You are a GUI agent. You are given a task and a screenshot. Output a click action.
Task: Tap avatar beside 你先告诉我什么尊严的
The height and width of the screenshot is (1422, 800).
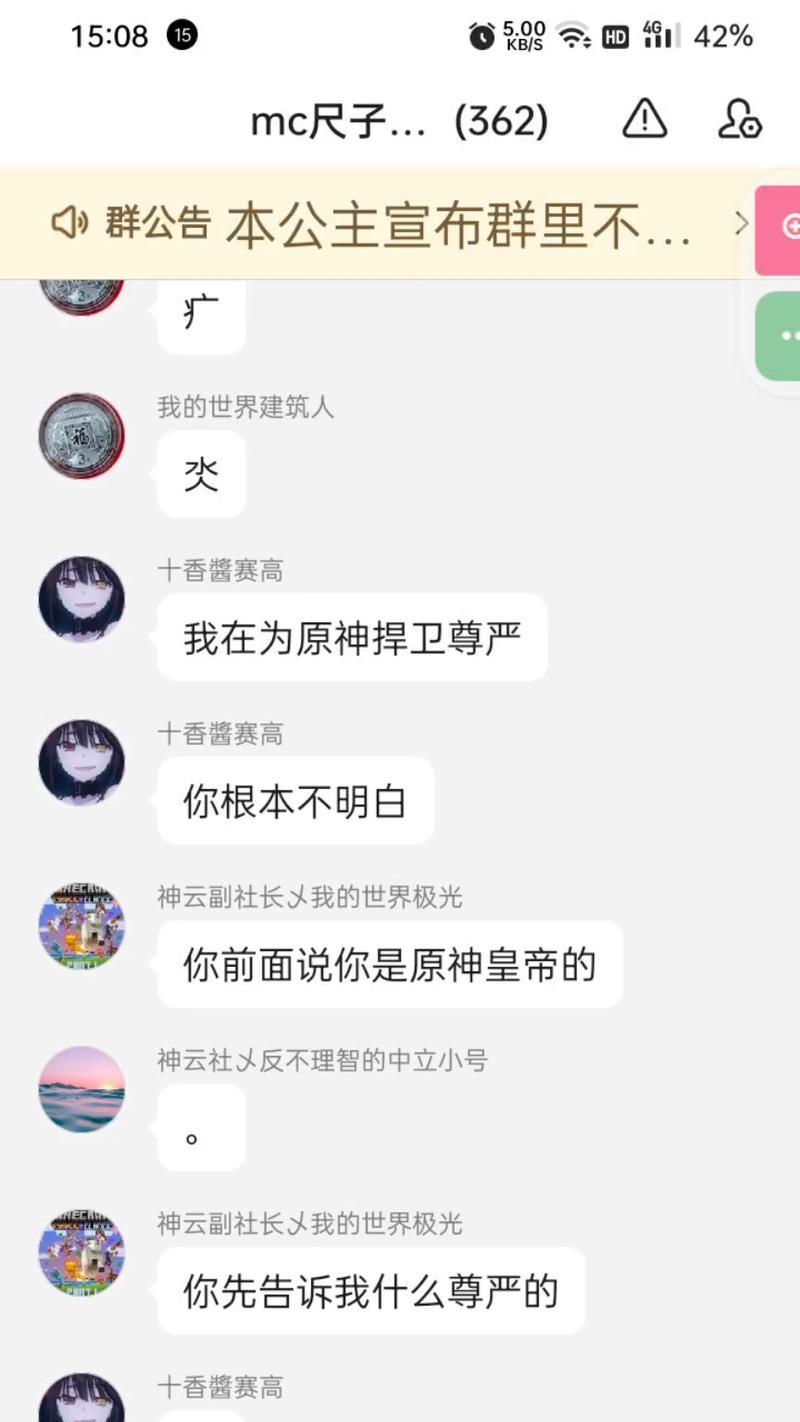tap(82, 1252)
